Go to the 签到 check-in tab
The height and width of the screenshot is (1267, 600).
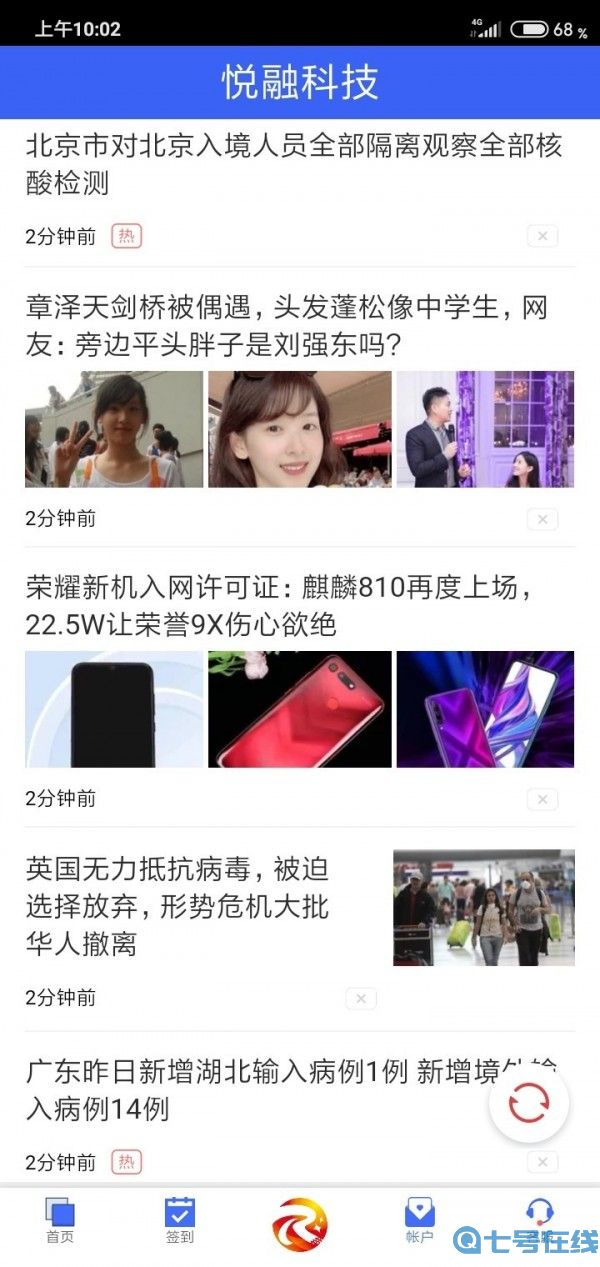pyautogui.click(x=180, y=1220)
